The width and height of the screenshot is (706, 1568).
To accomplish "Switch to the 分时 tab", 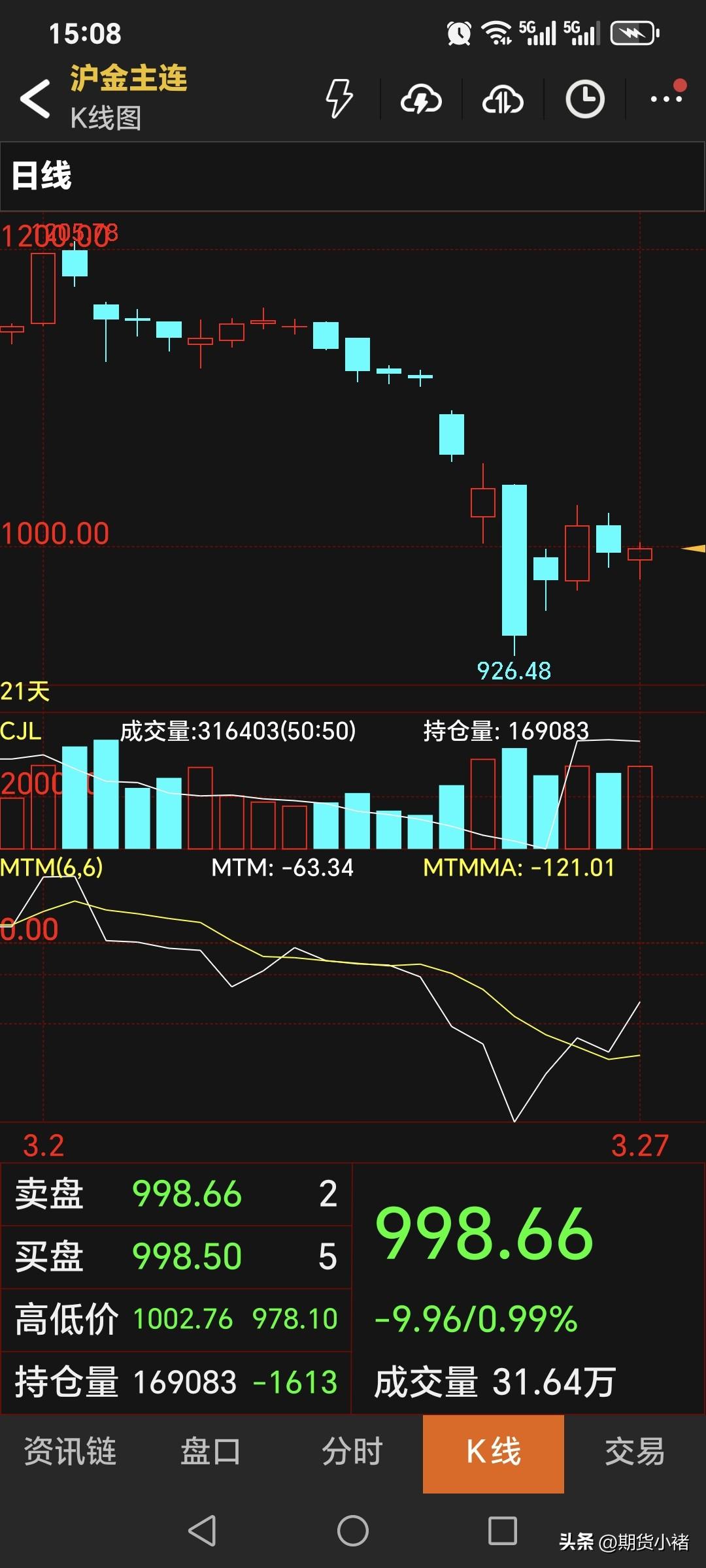I will click(353, 1452).
